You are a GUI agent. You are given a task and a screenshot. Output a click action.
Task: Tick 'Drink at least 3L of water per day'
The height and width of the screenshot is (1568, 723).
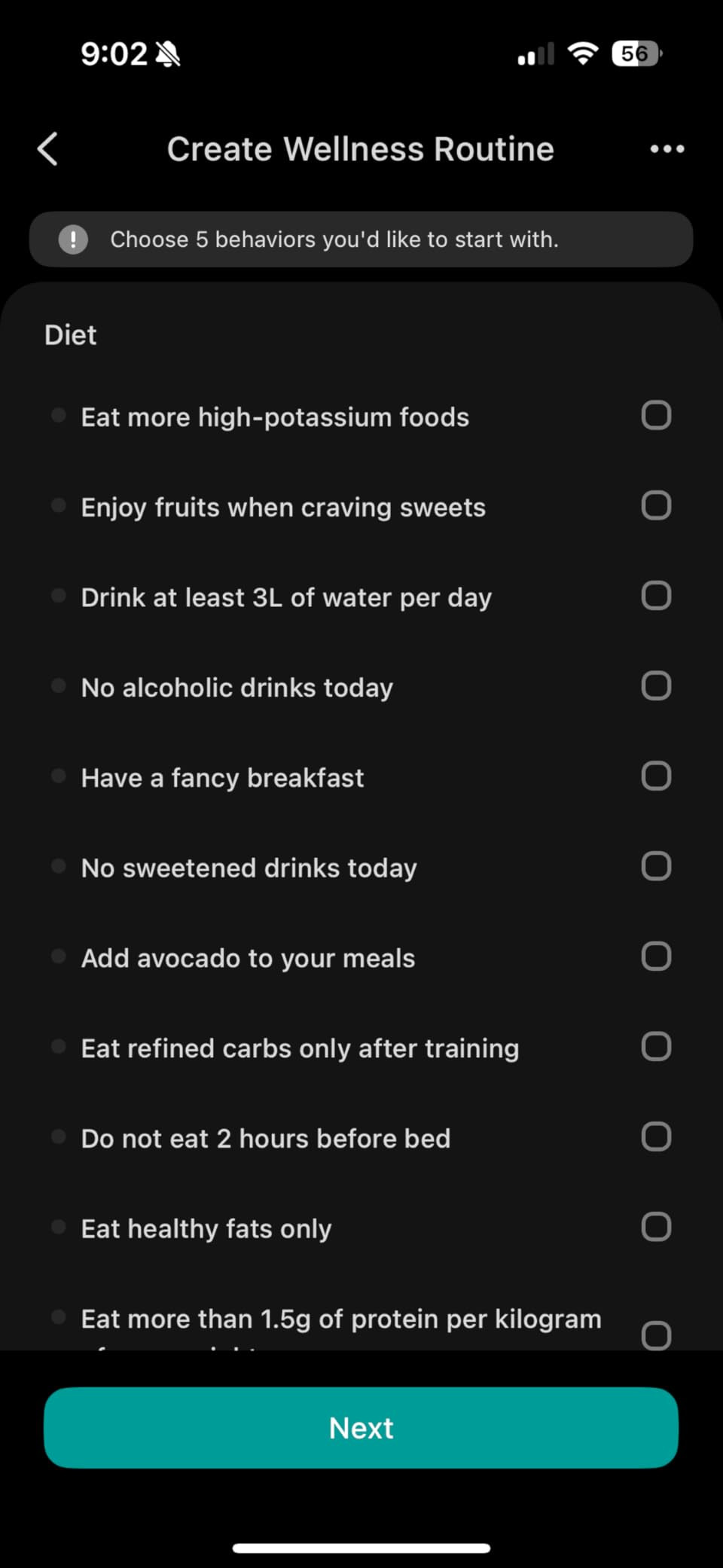coord(656,596)
